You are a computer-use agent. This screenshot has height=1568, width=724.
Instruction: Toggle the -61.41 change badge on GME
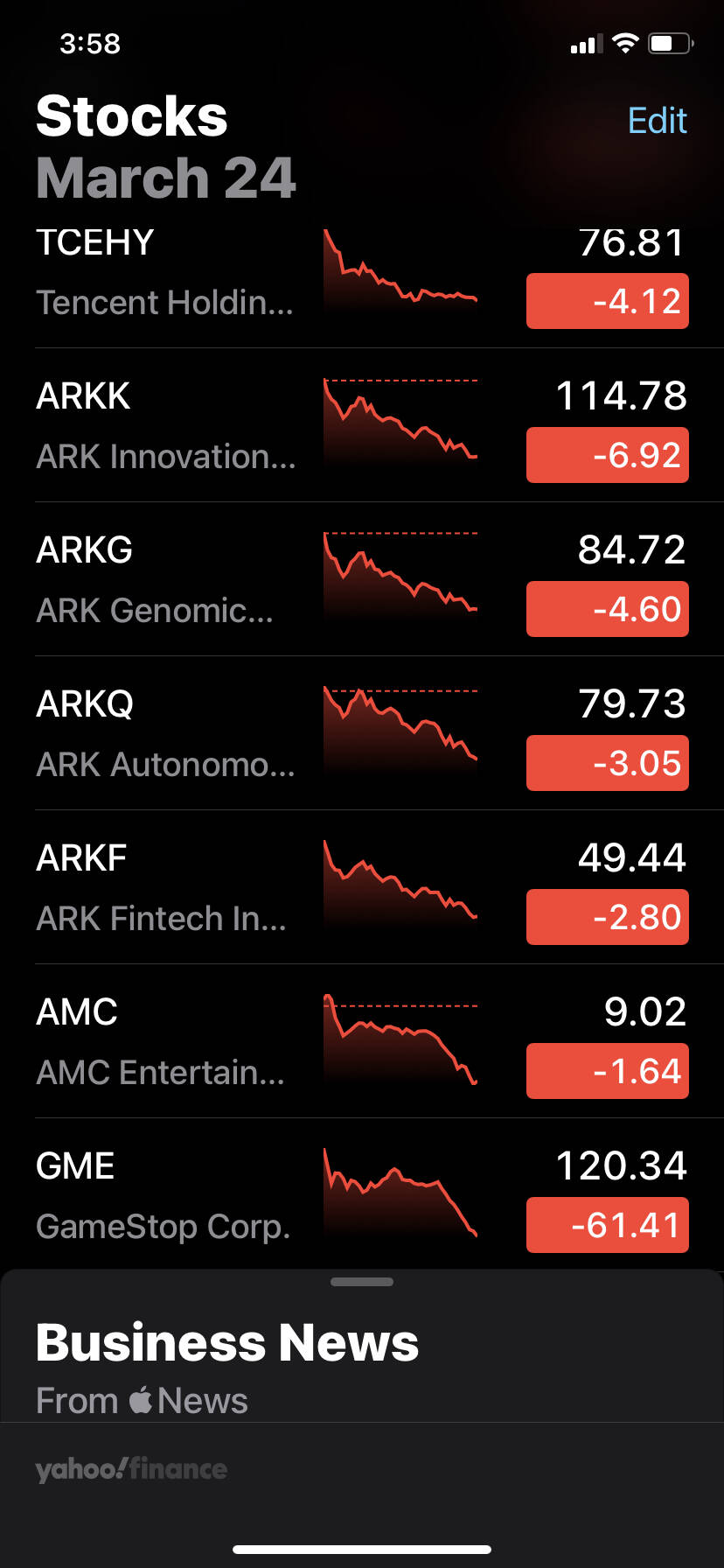pyautogui.click(x=608, y=1225)
